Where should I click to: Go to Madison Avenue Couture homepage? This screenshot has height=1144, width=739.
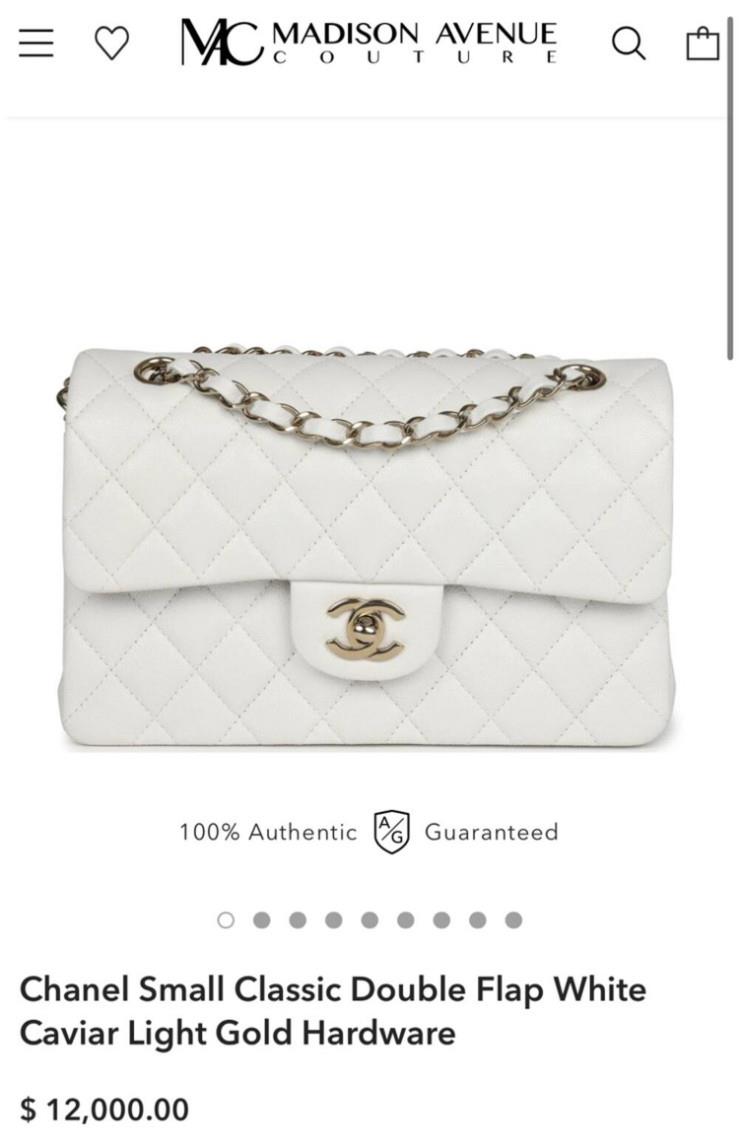pyautogui.click(x=369, y=43)
